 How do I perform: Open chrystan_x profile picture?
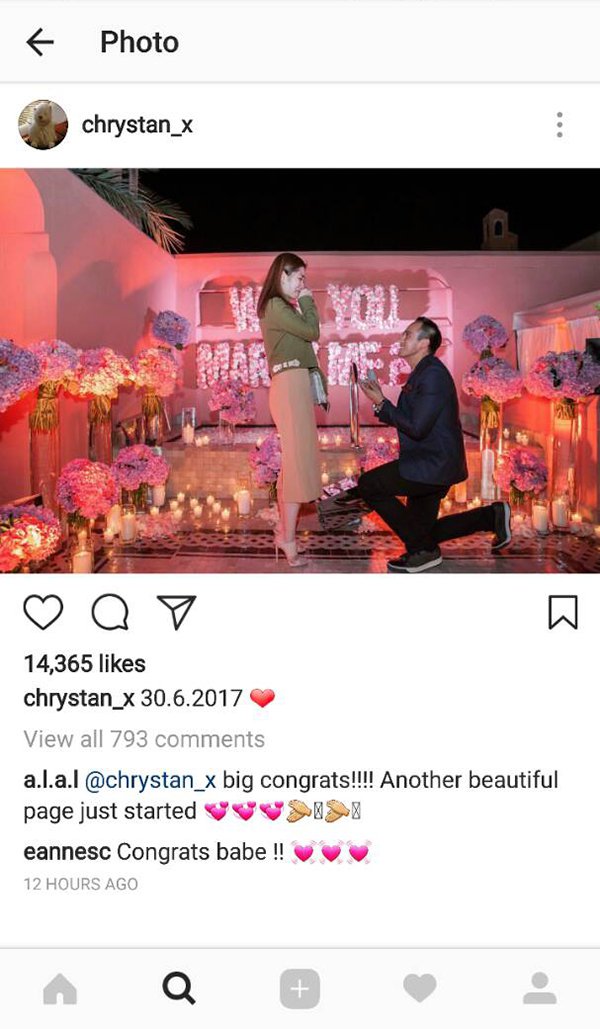coord(43,125)
